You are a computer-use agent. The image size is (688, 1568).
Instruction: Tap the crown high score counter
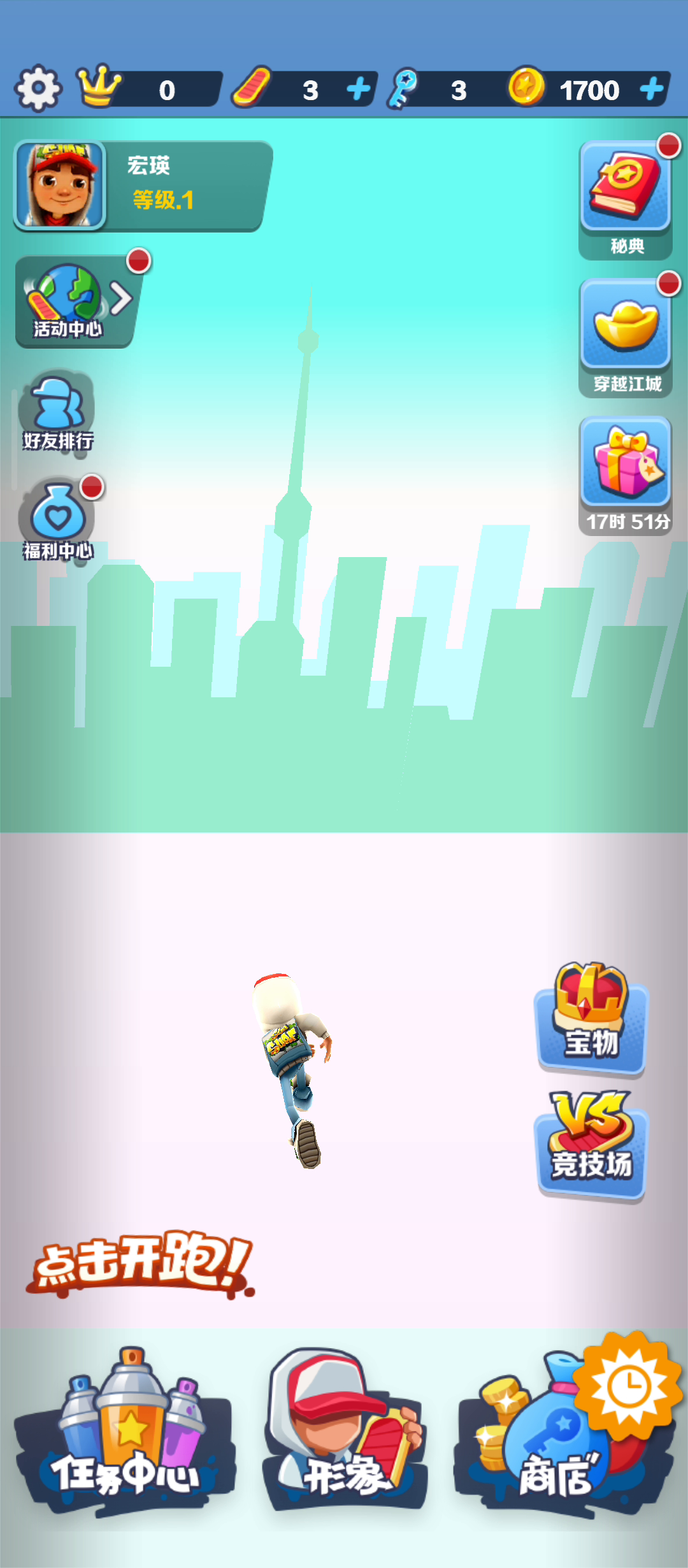(x=150, y=89)
